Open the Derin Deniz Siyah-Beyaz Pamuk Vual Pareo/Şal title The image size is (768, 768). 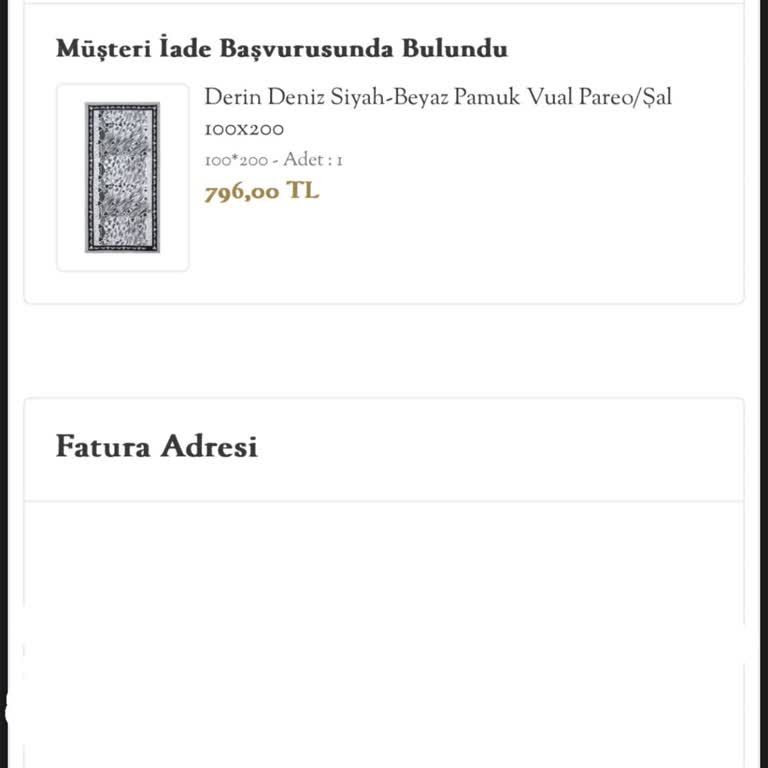click(x=438, y=98)
